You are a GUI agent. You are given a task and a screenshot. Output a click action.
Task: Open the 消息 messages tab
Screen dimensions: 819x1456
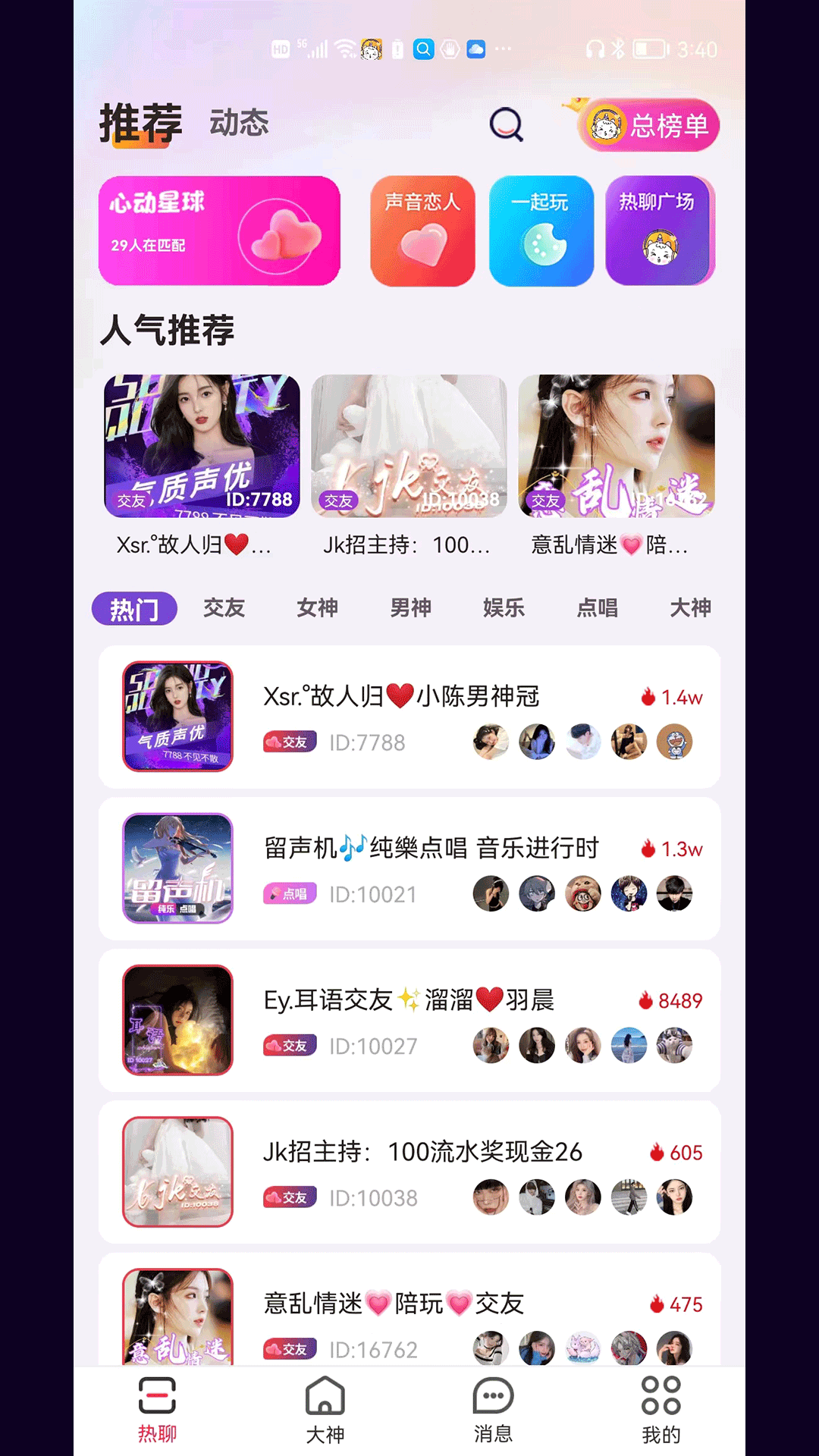tap(493, 1410)
